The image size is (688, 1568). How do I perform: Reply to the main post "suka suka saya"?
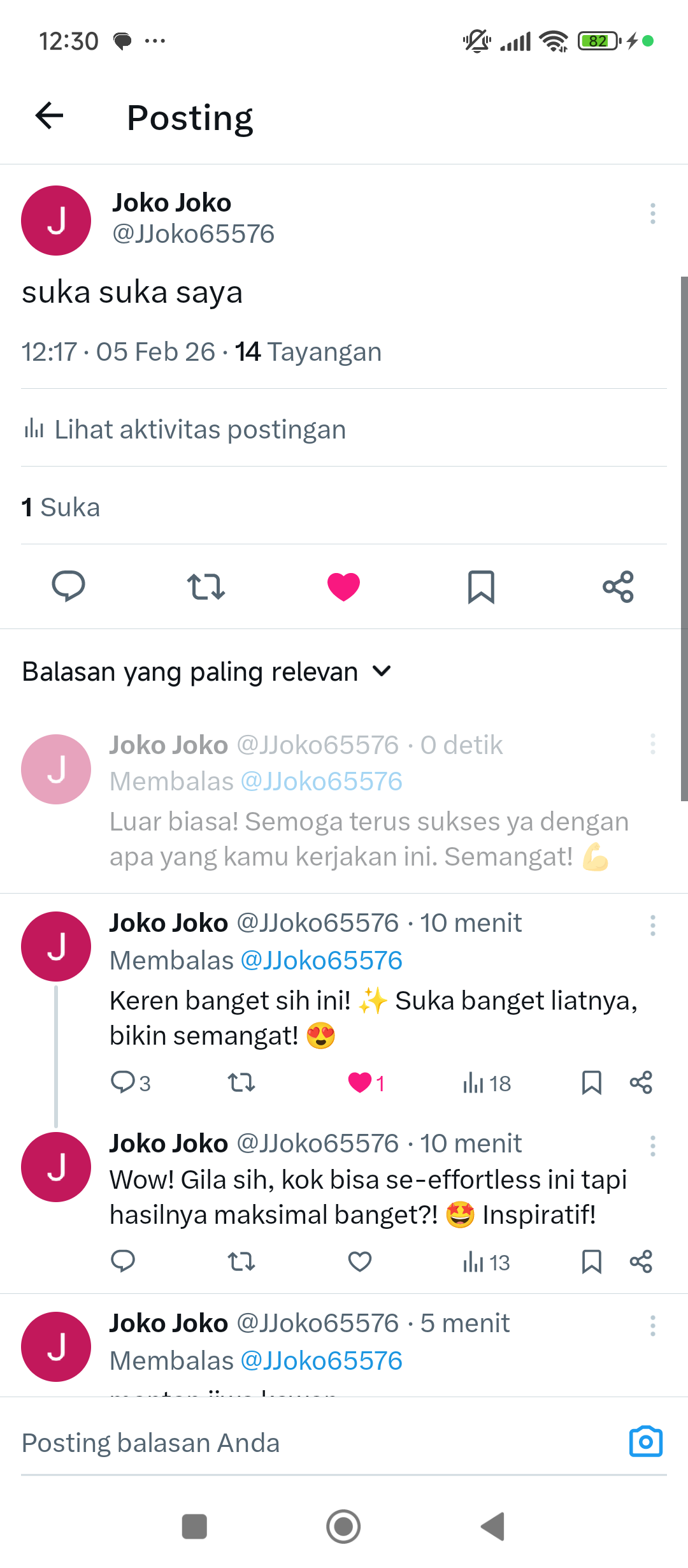(68, 586)
